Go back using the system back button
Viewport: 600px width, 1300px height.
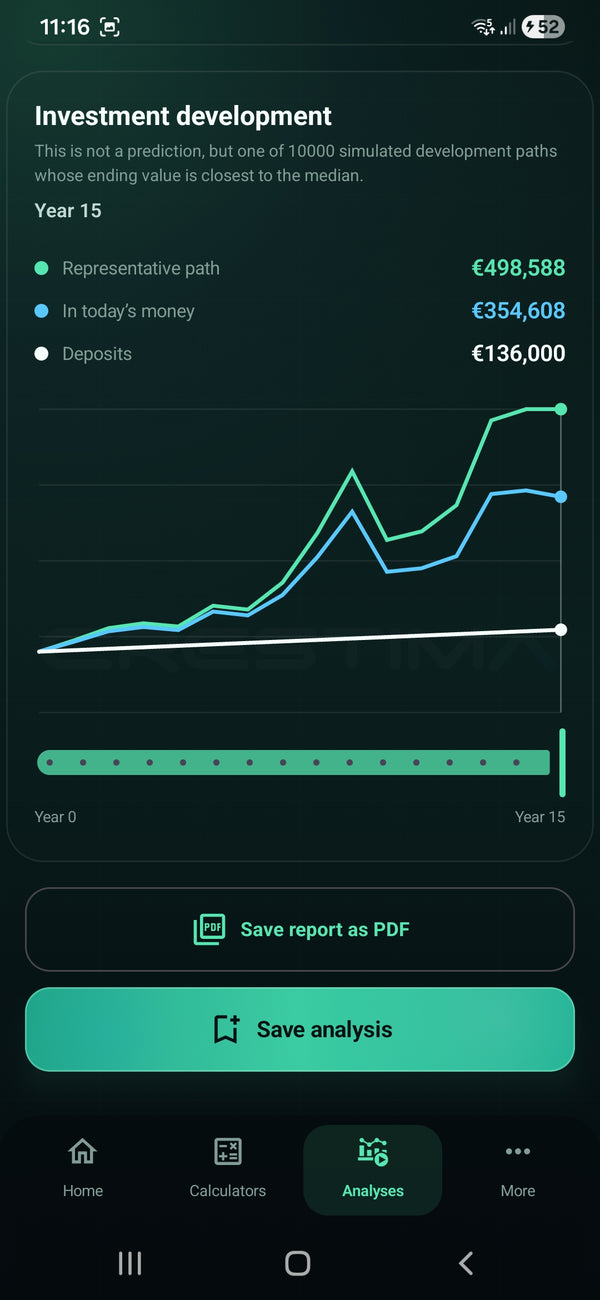pos(466,1263)
